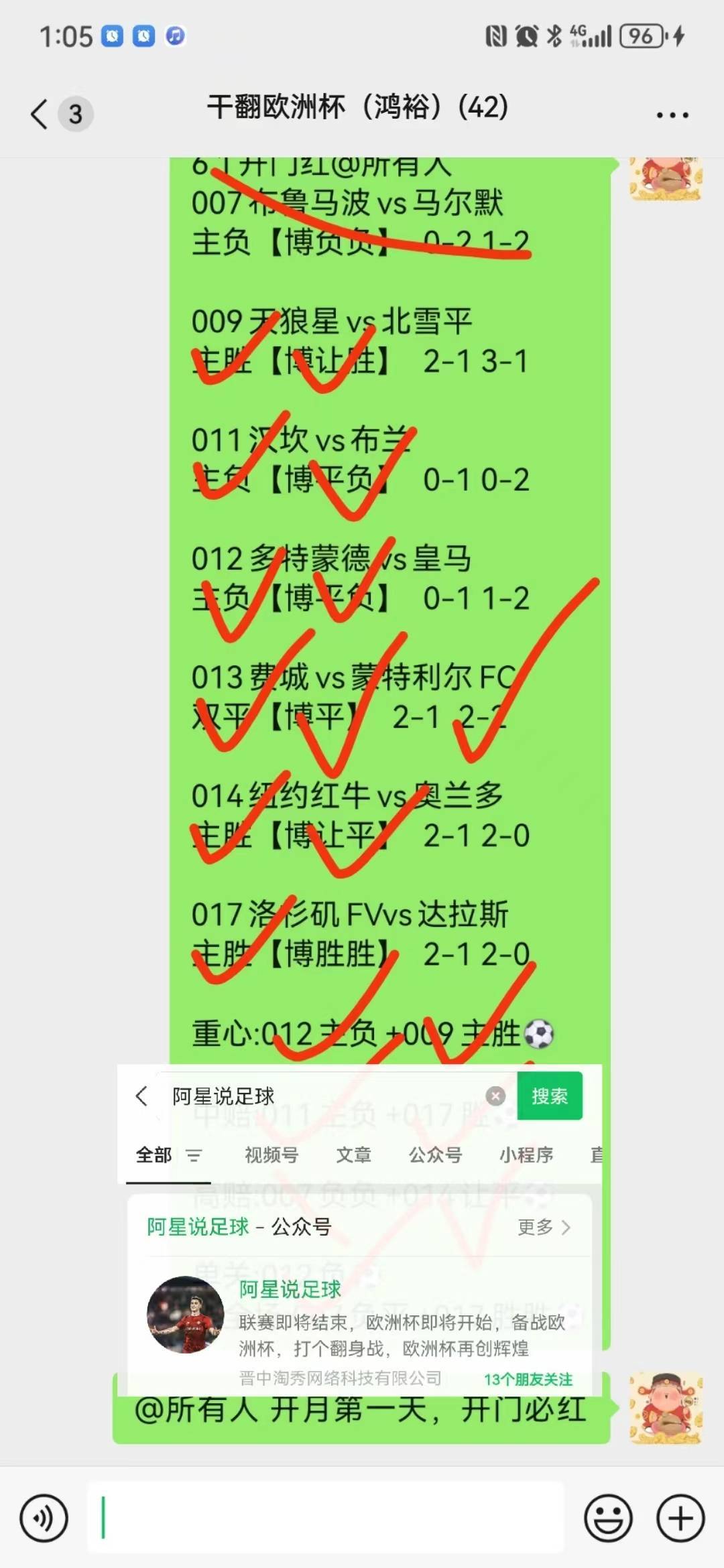
Task: Go back to the chat list
Action: [40, 113]
